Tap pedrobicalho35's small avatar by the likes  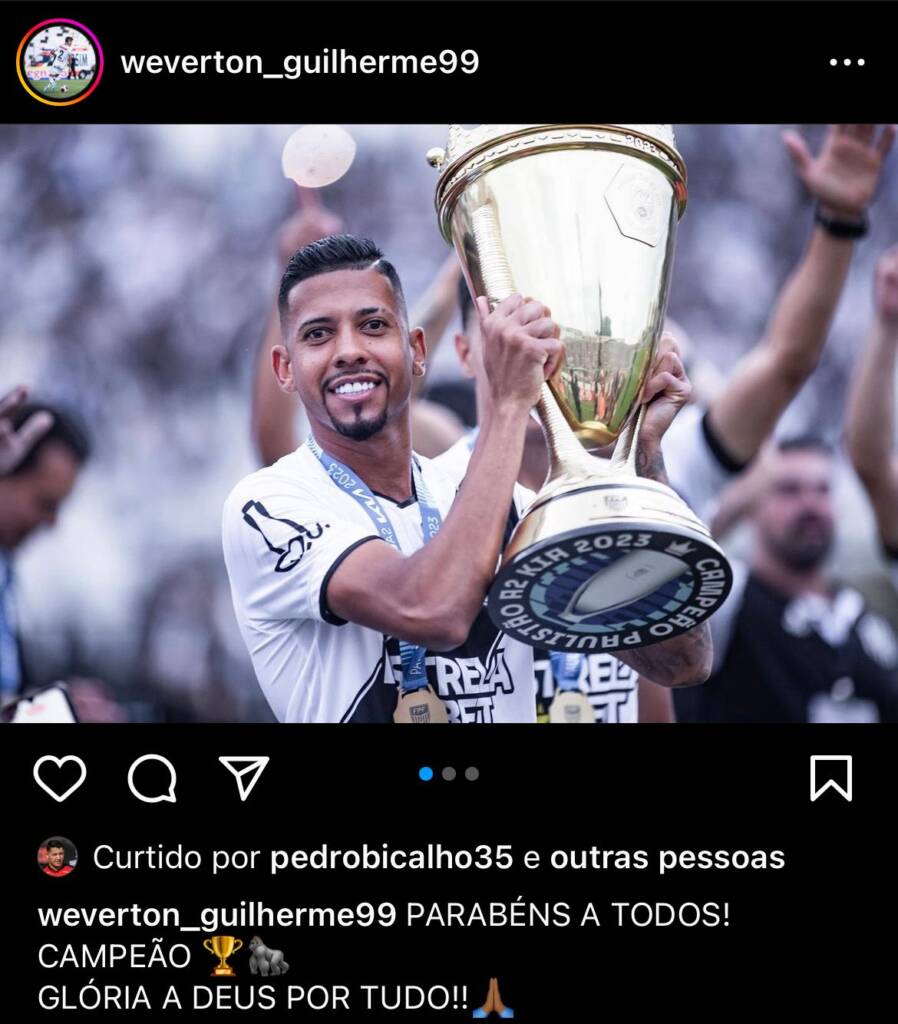[x=57, y=857]
